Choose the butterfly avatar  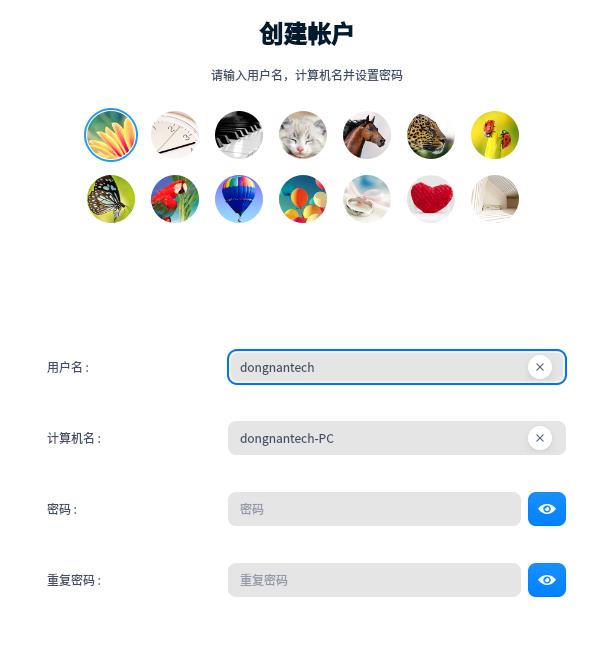[111, 199]
